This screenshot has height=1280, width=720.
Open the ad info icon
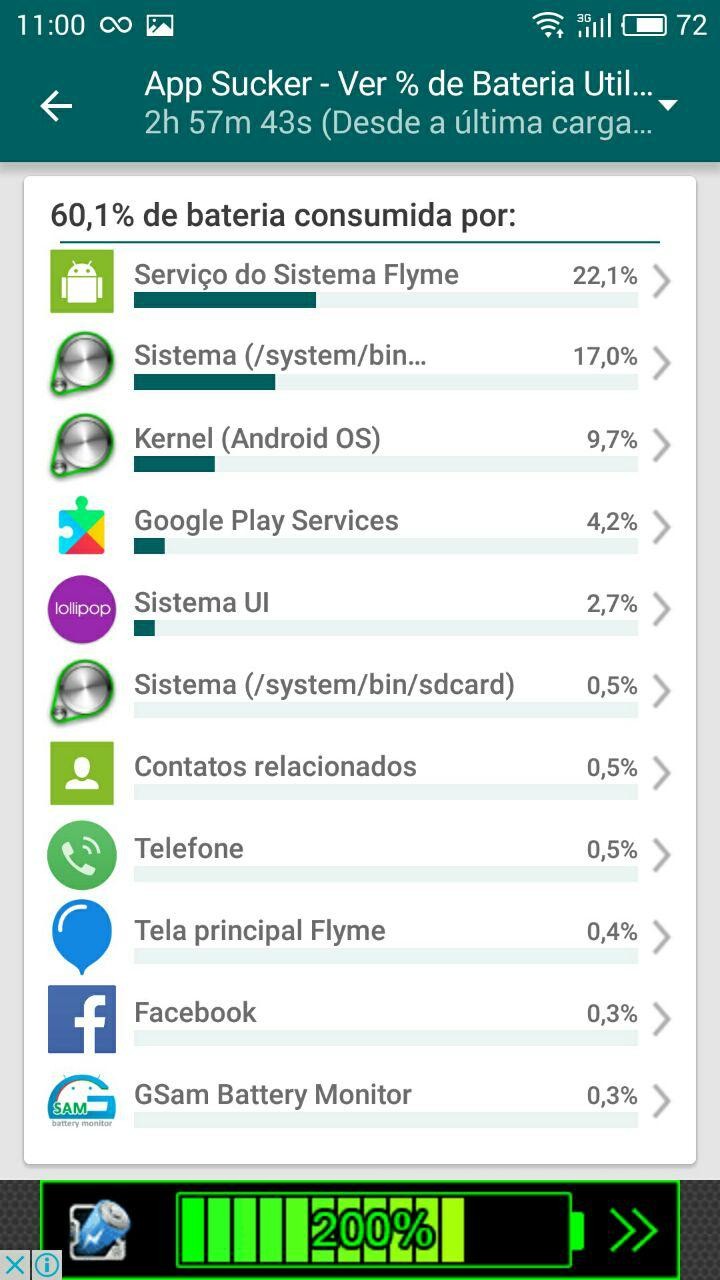pyautogui.click(x=47, y=1265)
